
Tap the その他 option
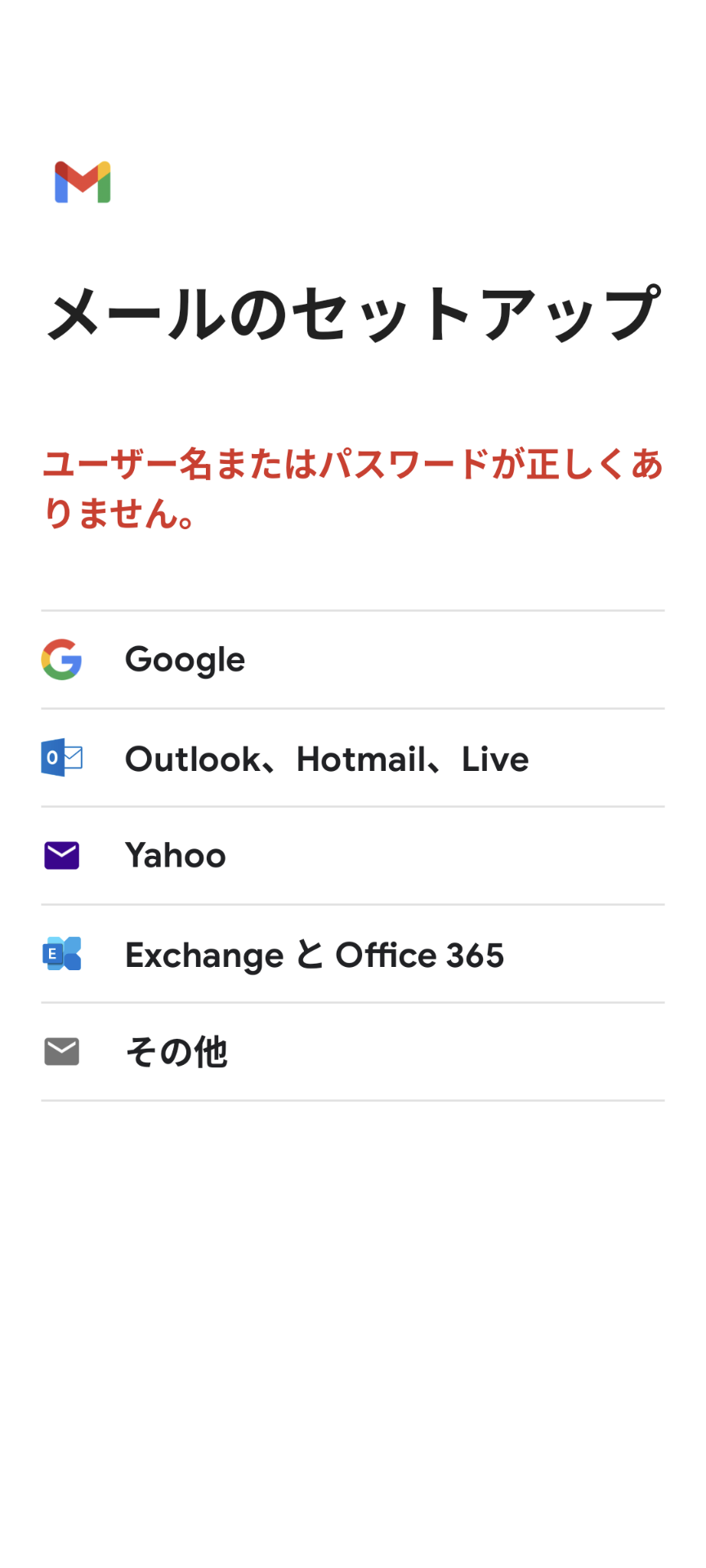353,1052
